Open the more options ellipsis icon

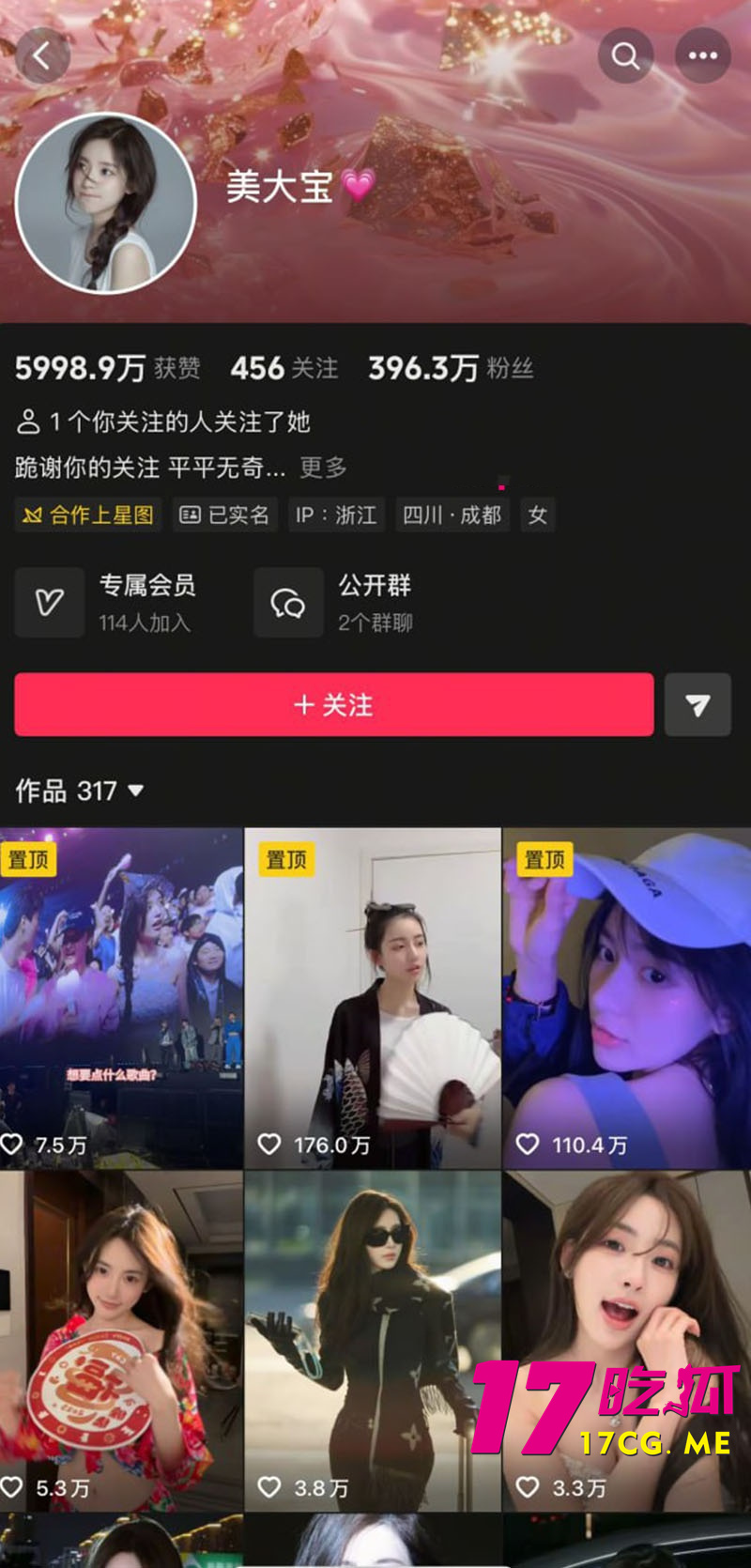tap(702, 55)
